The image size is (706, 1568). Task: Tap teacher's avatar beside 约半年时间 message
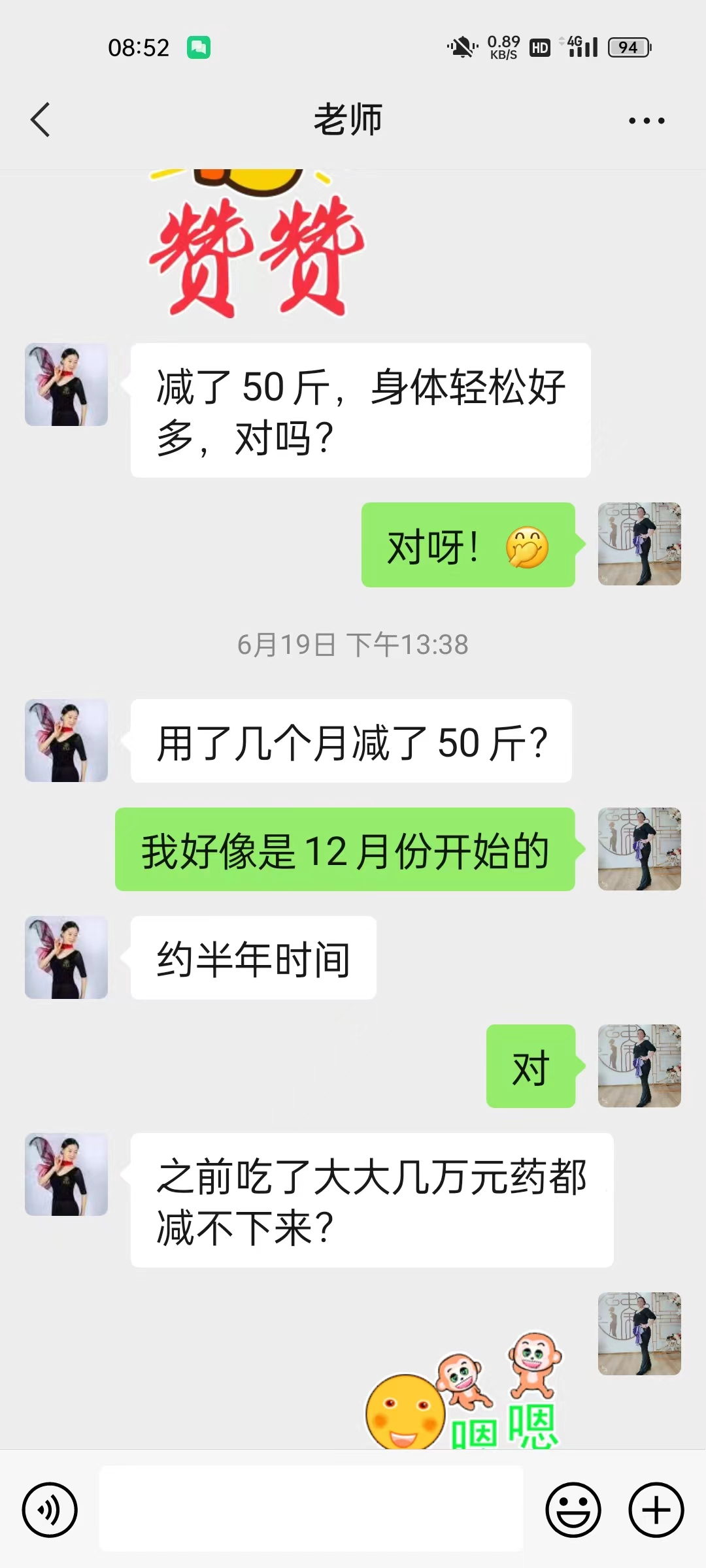click(66, 957)
